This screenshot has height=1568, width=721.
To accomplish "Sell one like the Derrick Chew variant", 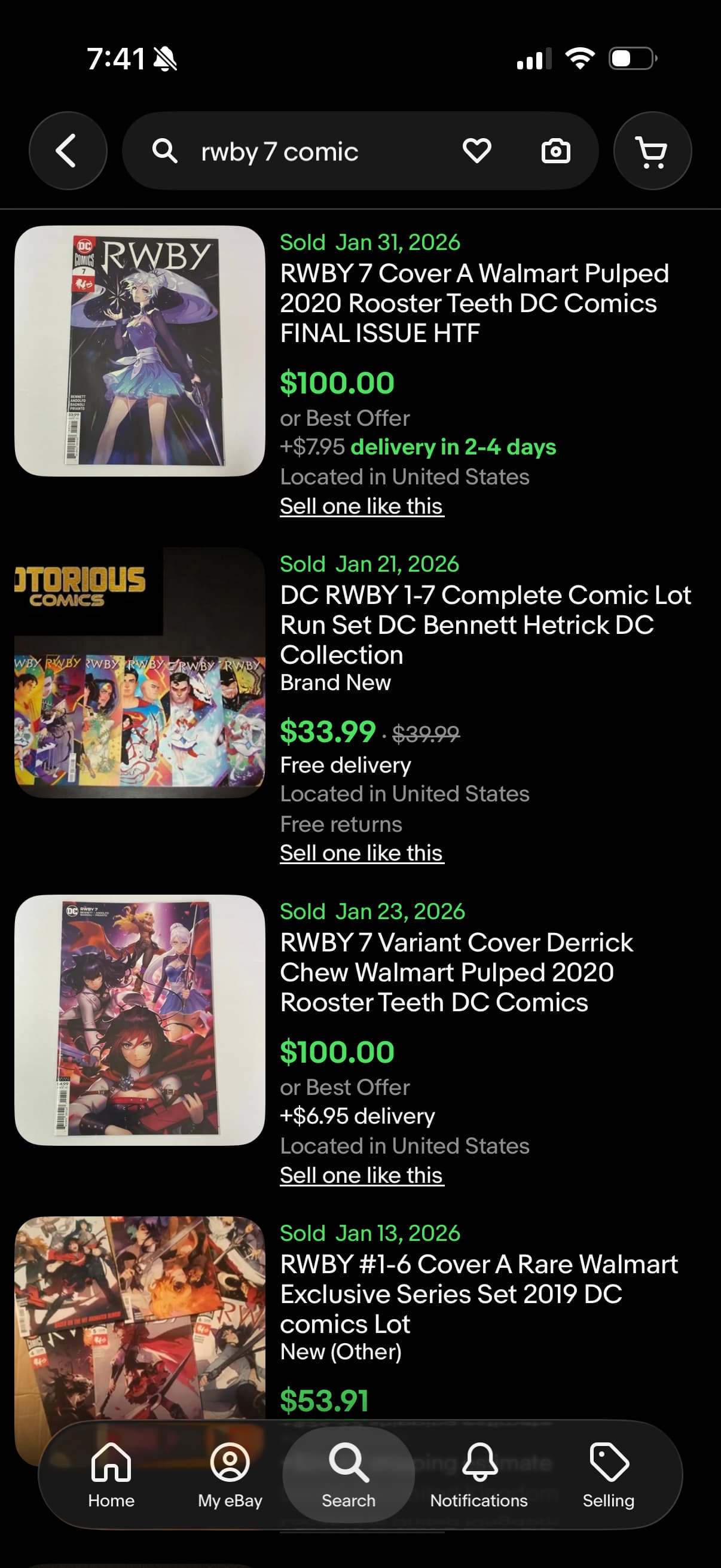I will (362, 1175).
